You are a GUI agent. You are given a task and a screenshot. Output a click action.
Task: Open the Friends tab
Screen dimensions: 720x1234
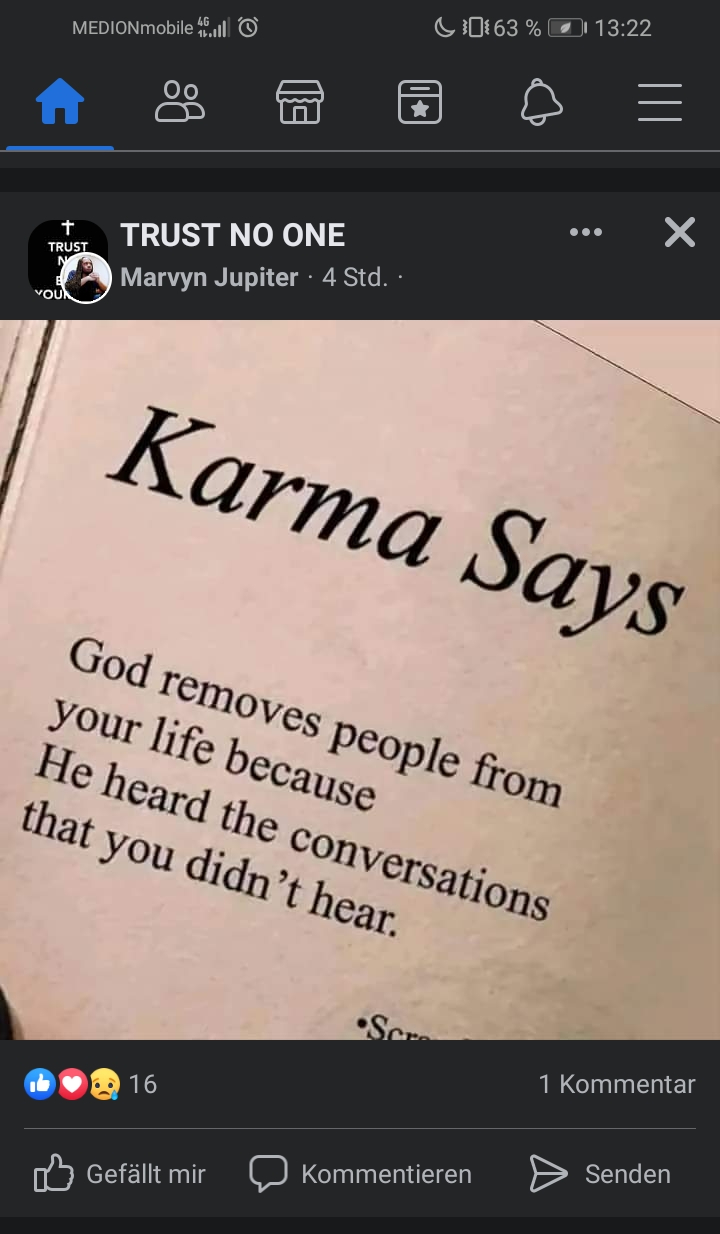click(180, 102)
